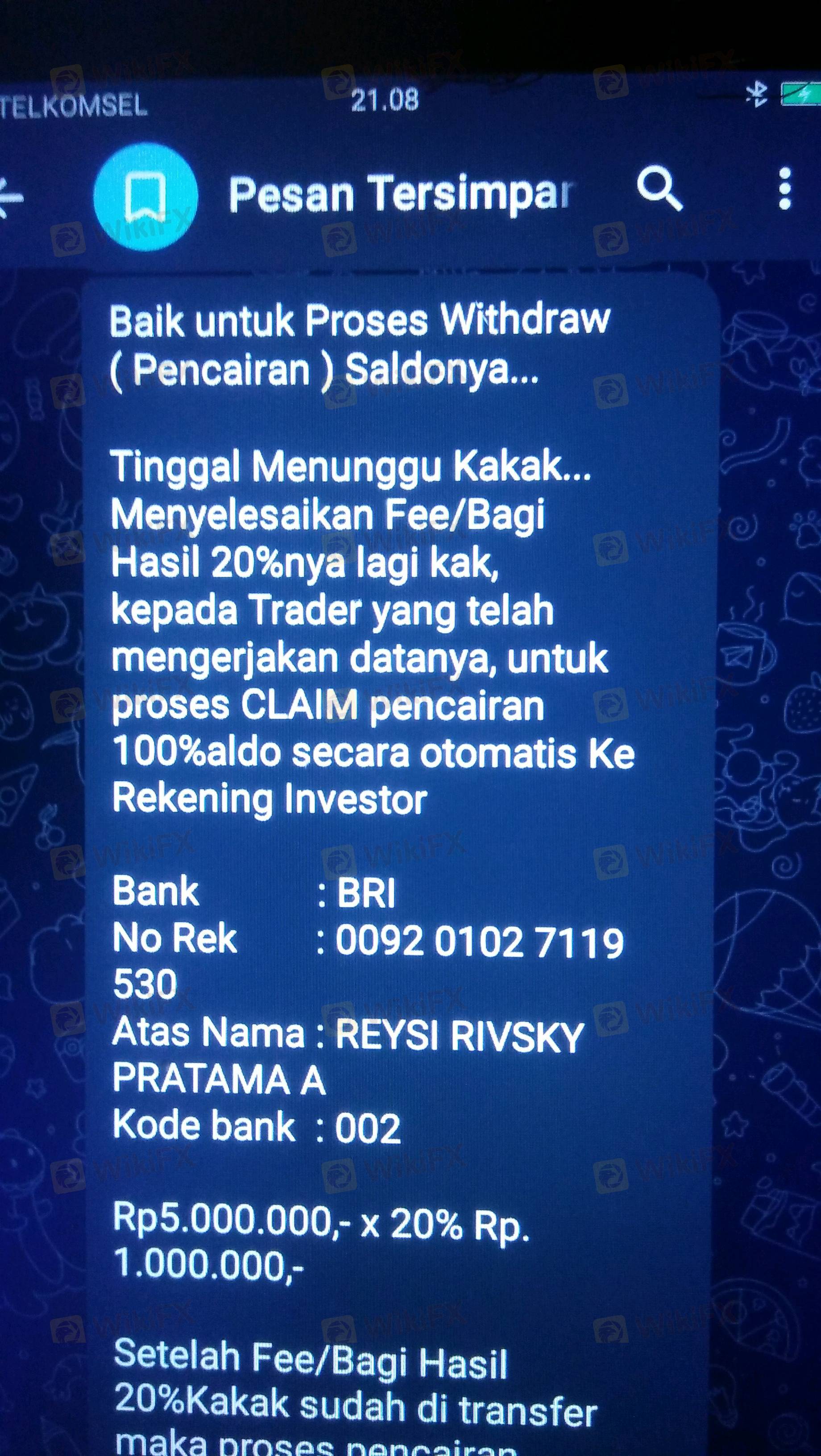This screenshot has height=1456, width=821.
Task: Search within saved messages
Action: tap(659, 189)
